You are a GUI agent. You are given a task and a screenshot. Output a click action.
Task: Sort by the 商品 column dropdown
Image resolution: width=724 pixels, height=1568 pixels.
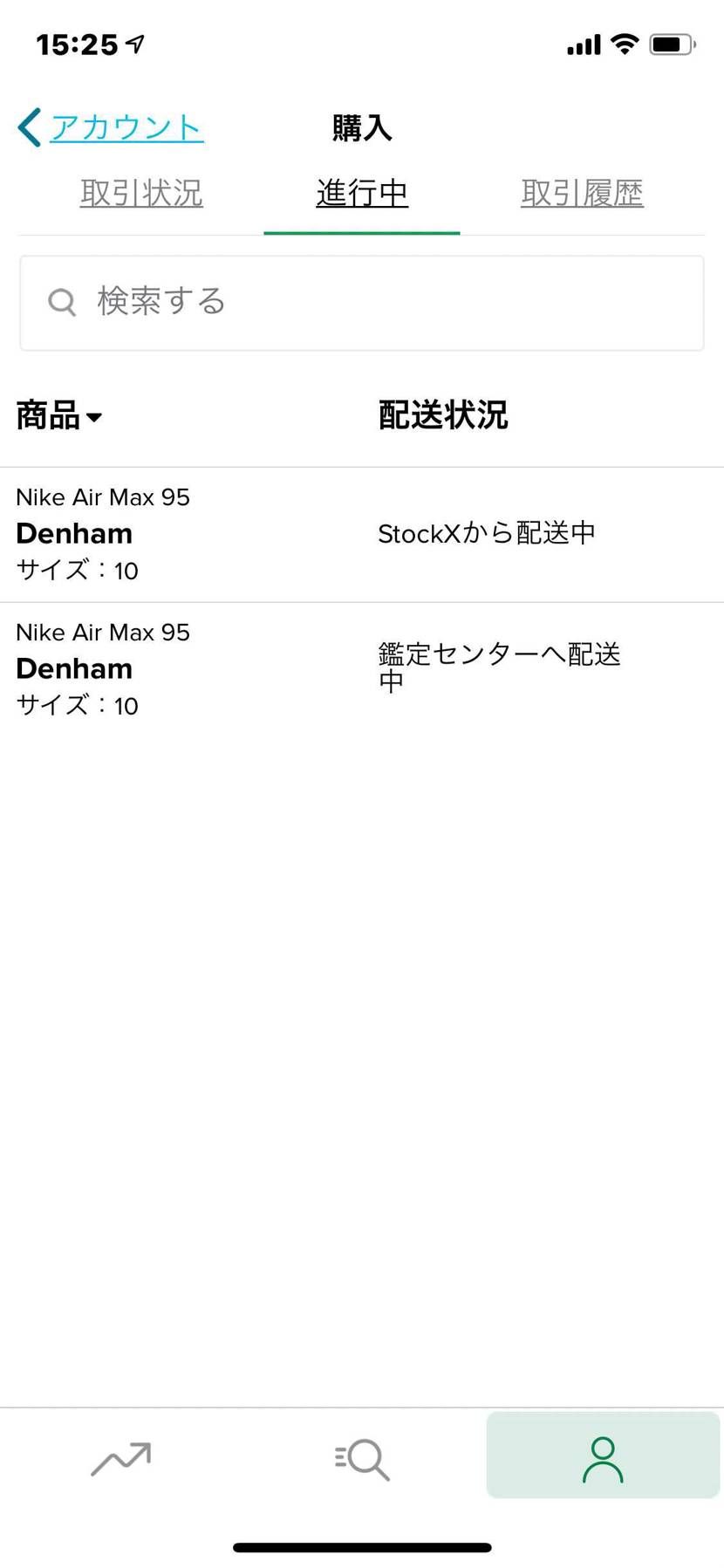(59, 415)
